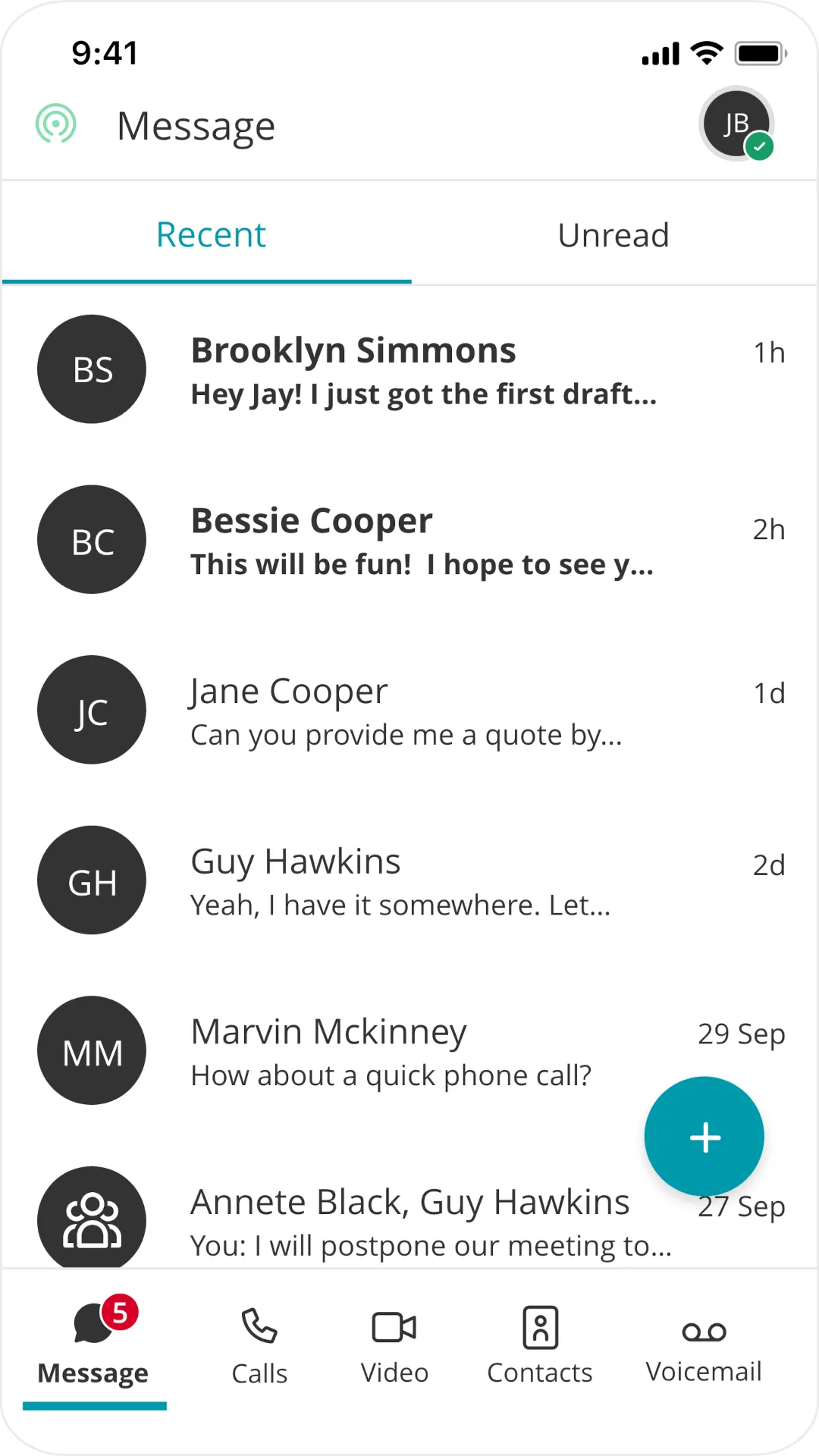Select the Recent tab

click(x=211, y=235)
